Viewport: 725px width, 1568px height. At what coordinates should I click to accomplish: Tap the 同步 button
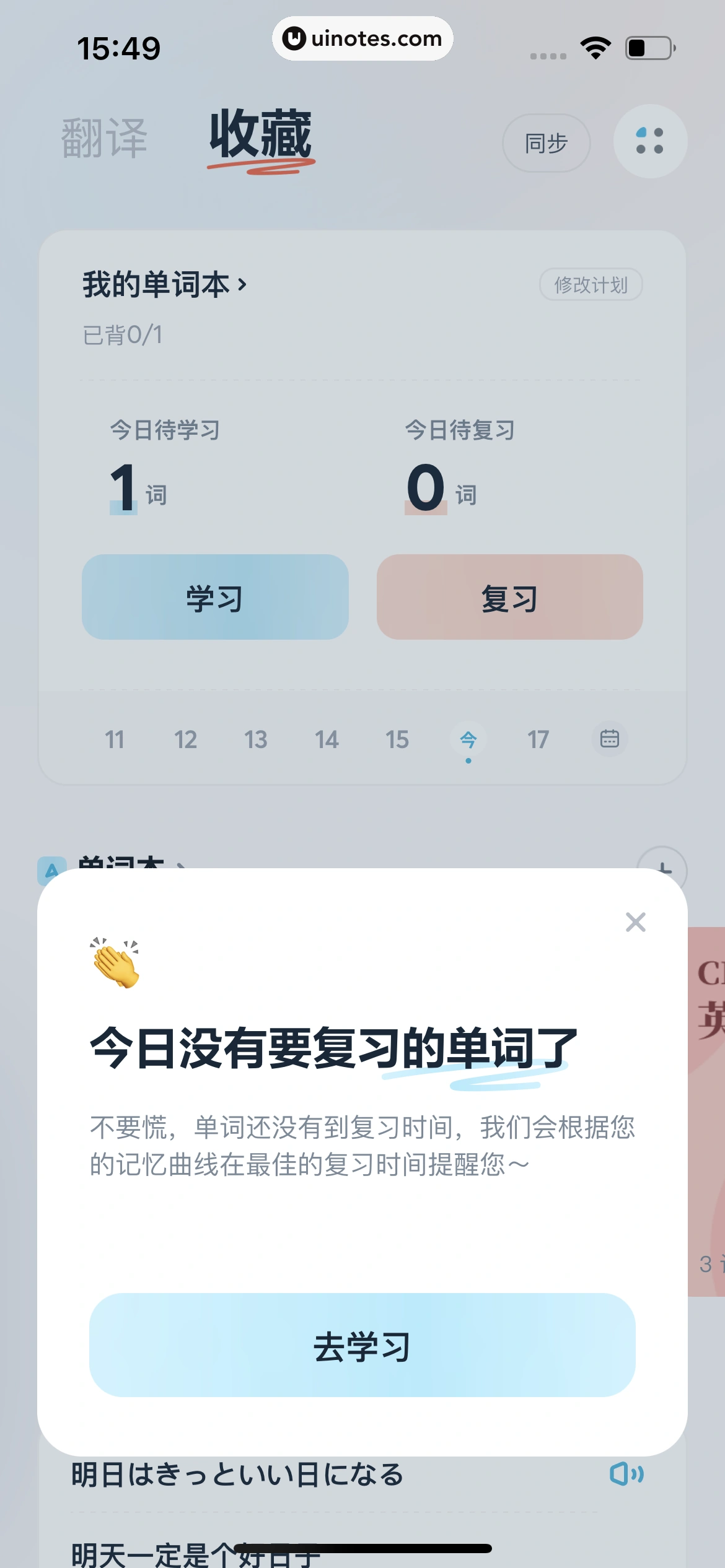pyautogui.click(x=545, y=142)
